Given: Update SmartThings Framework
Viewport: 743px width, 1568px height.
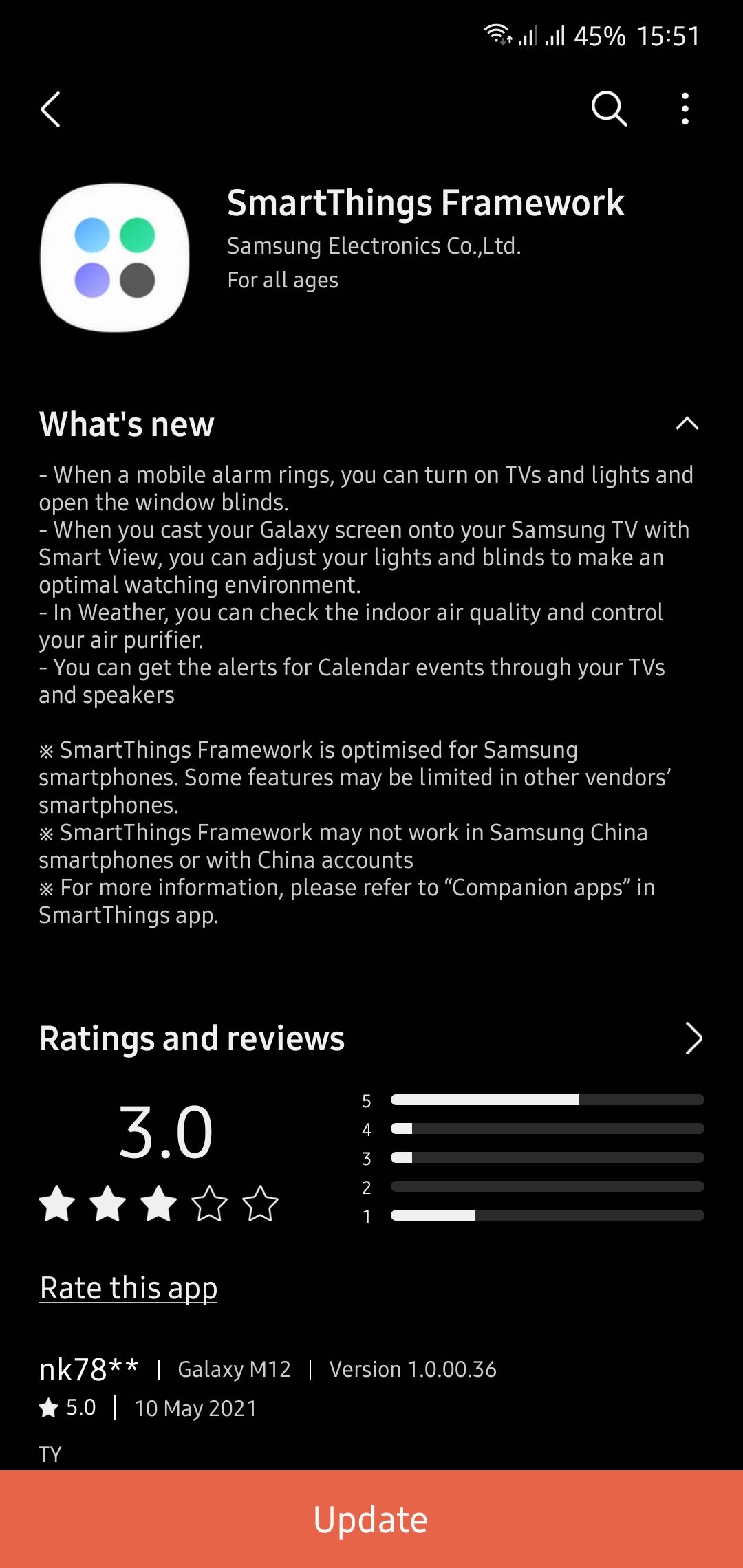Looking at the screenshot, I should point(371,1518).
